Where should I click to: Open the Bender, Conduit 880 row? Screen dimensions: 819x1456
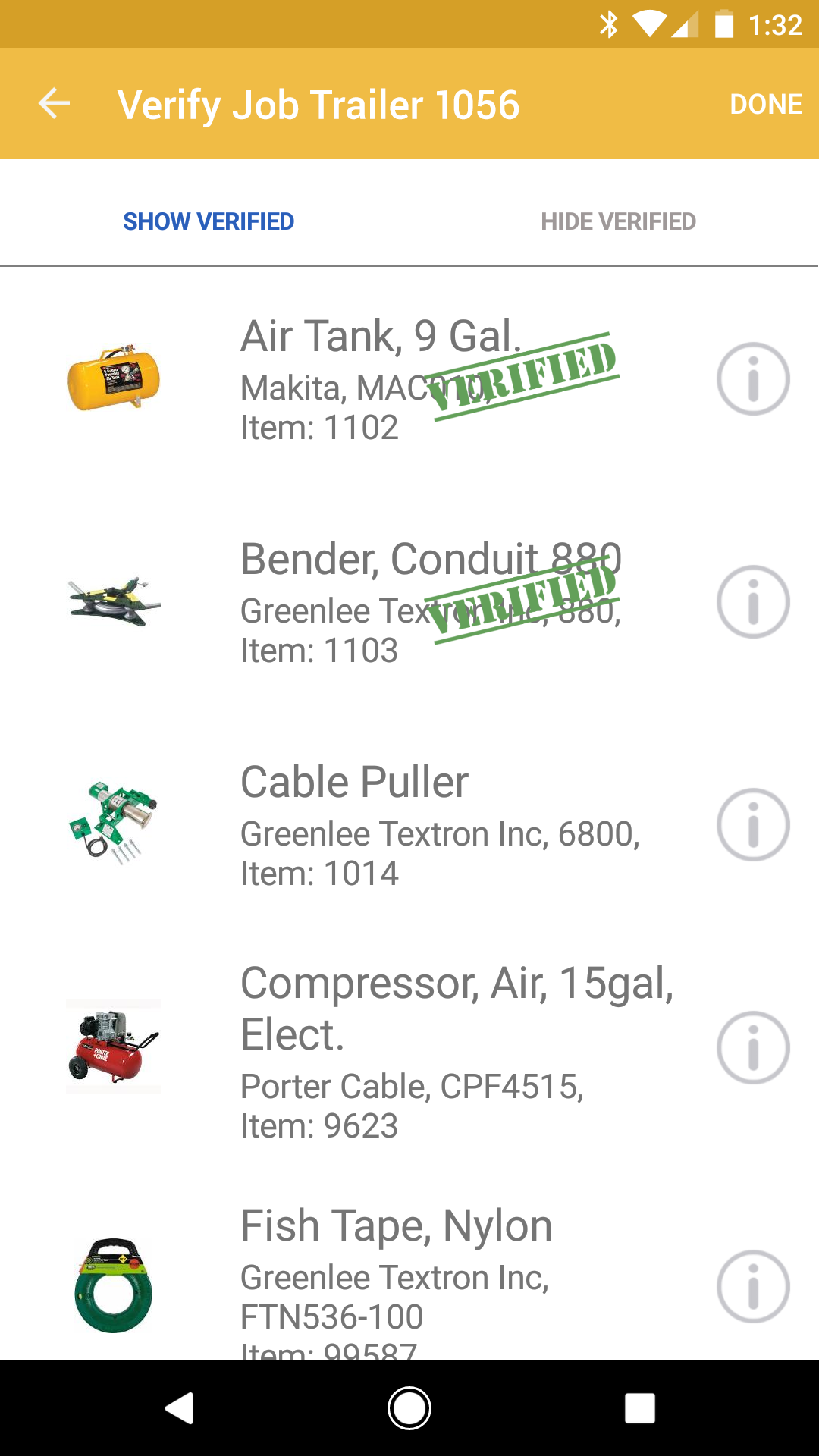[x=379, y=602]
